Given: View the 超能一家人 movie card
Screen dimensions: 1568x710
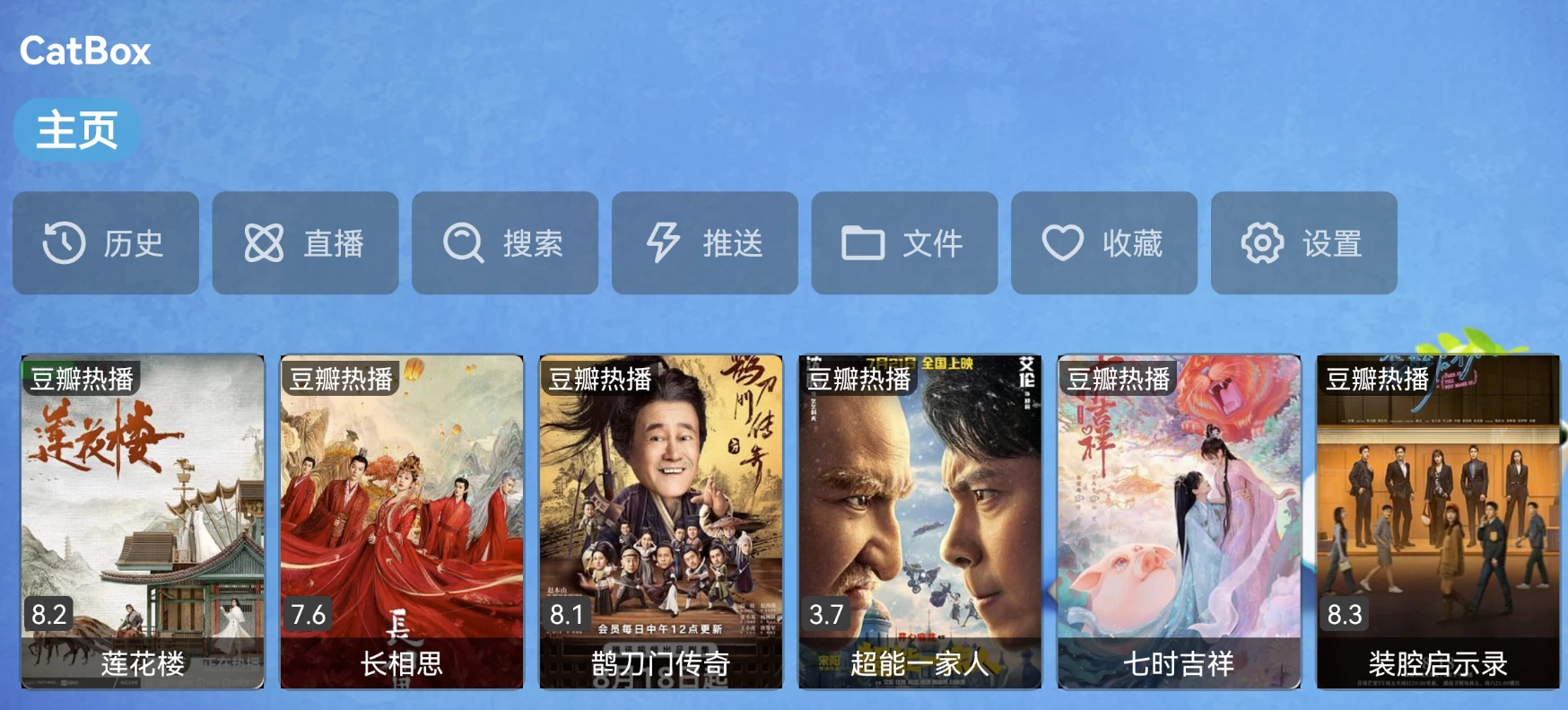Looking at the screenshot, I should (920, 522).
